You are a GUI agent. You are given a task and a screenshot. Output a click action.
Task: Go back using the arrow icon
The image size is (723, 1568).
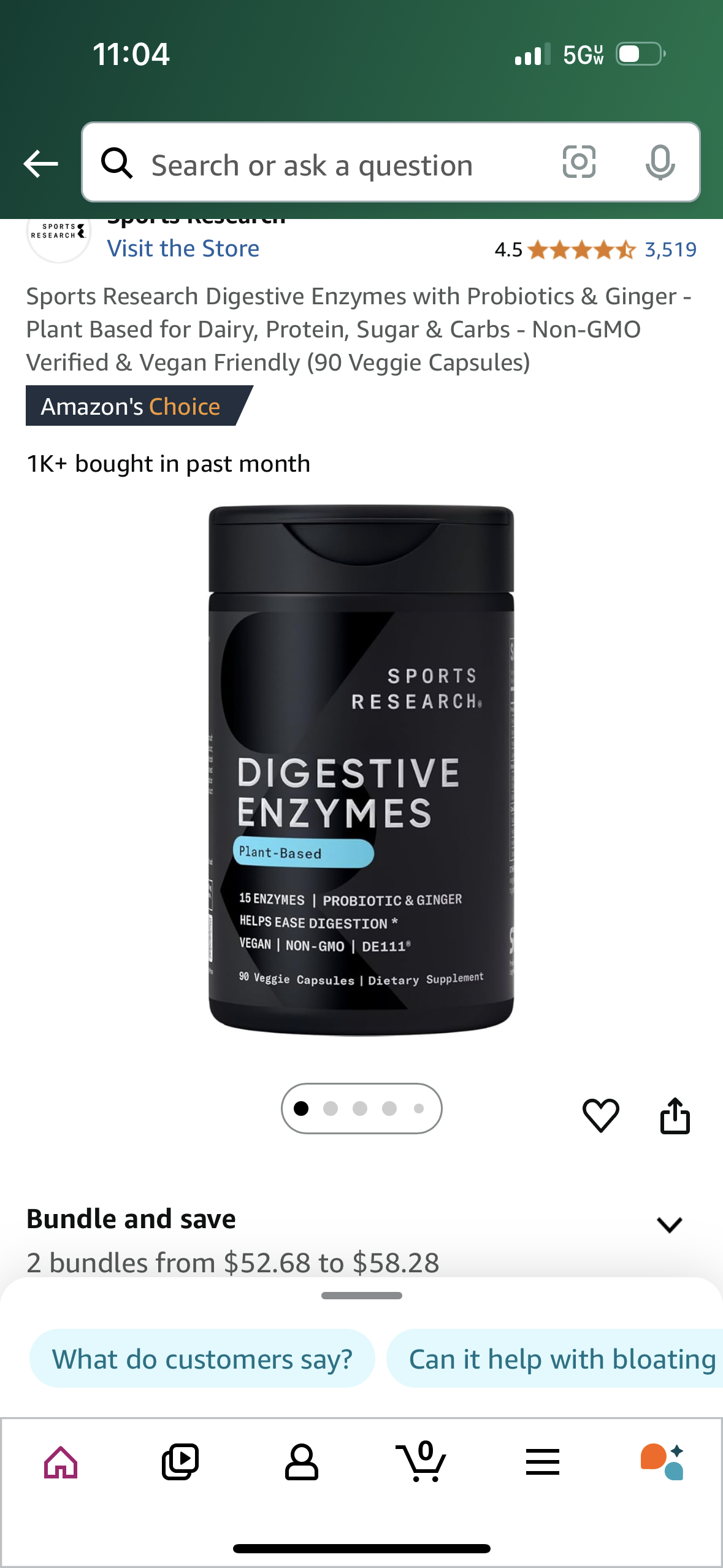pos(40,164)
